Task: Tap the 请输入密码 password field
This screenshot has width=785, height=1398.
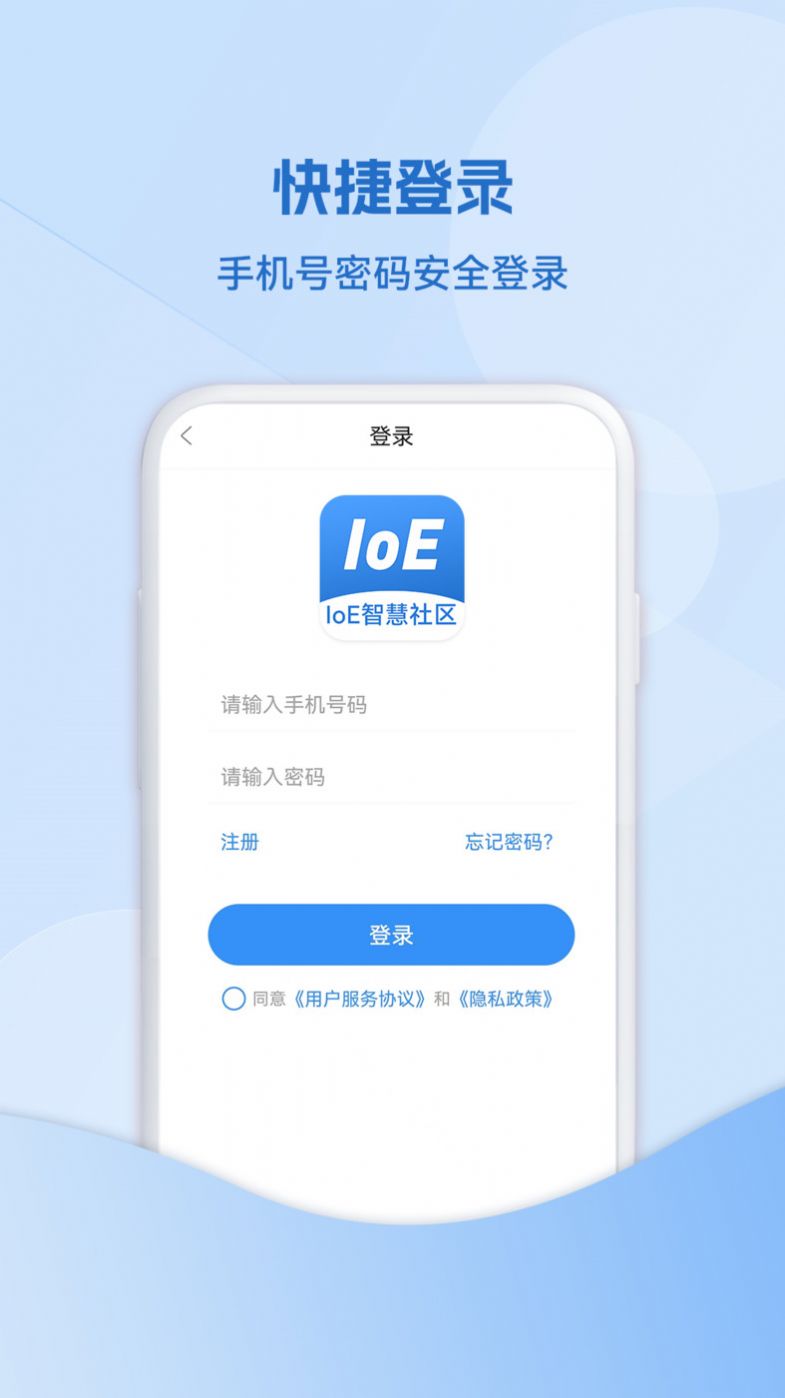Action: (x=392, y=776)
